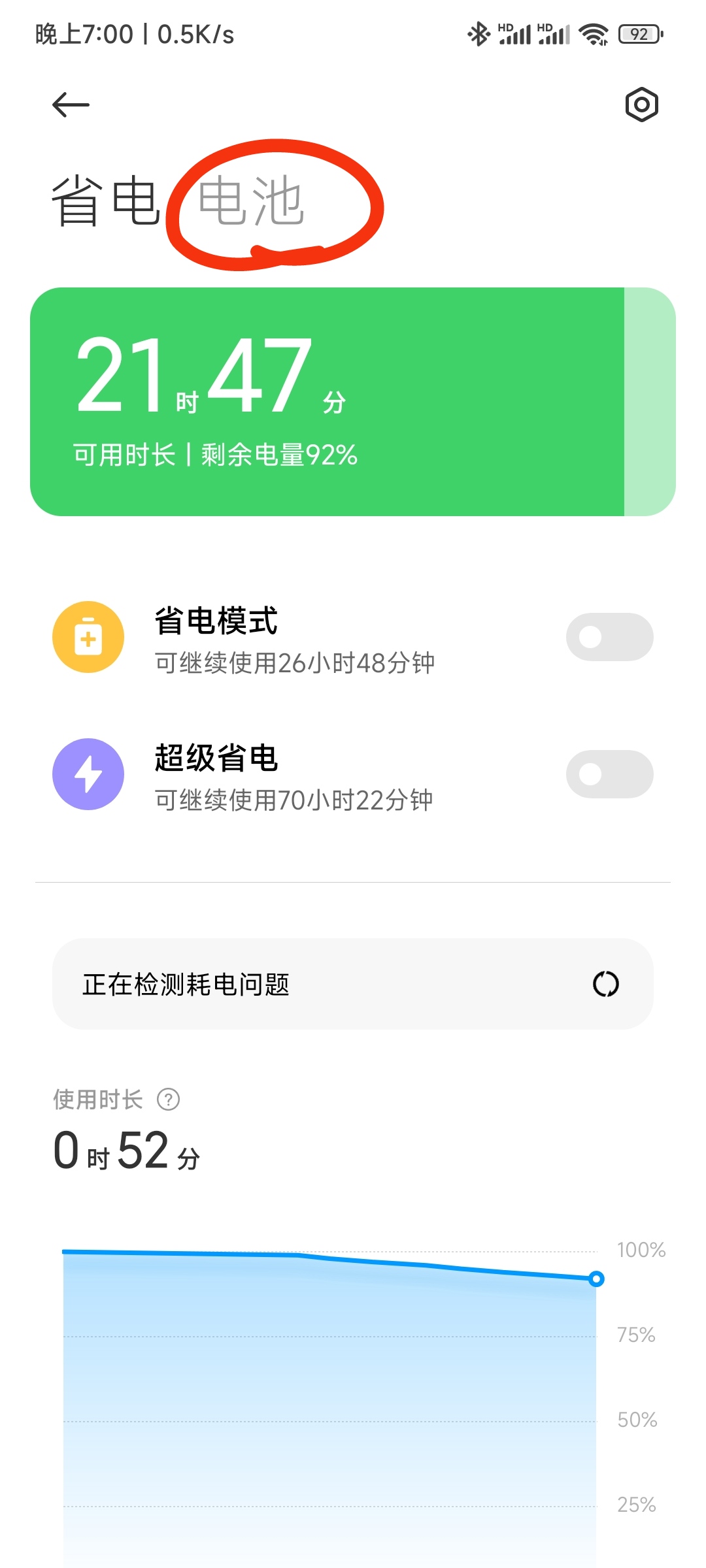Switch to the 电池 tab
The width and height of the screenshot is (706, 1568).
[251, 201]
